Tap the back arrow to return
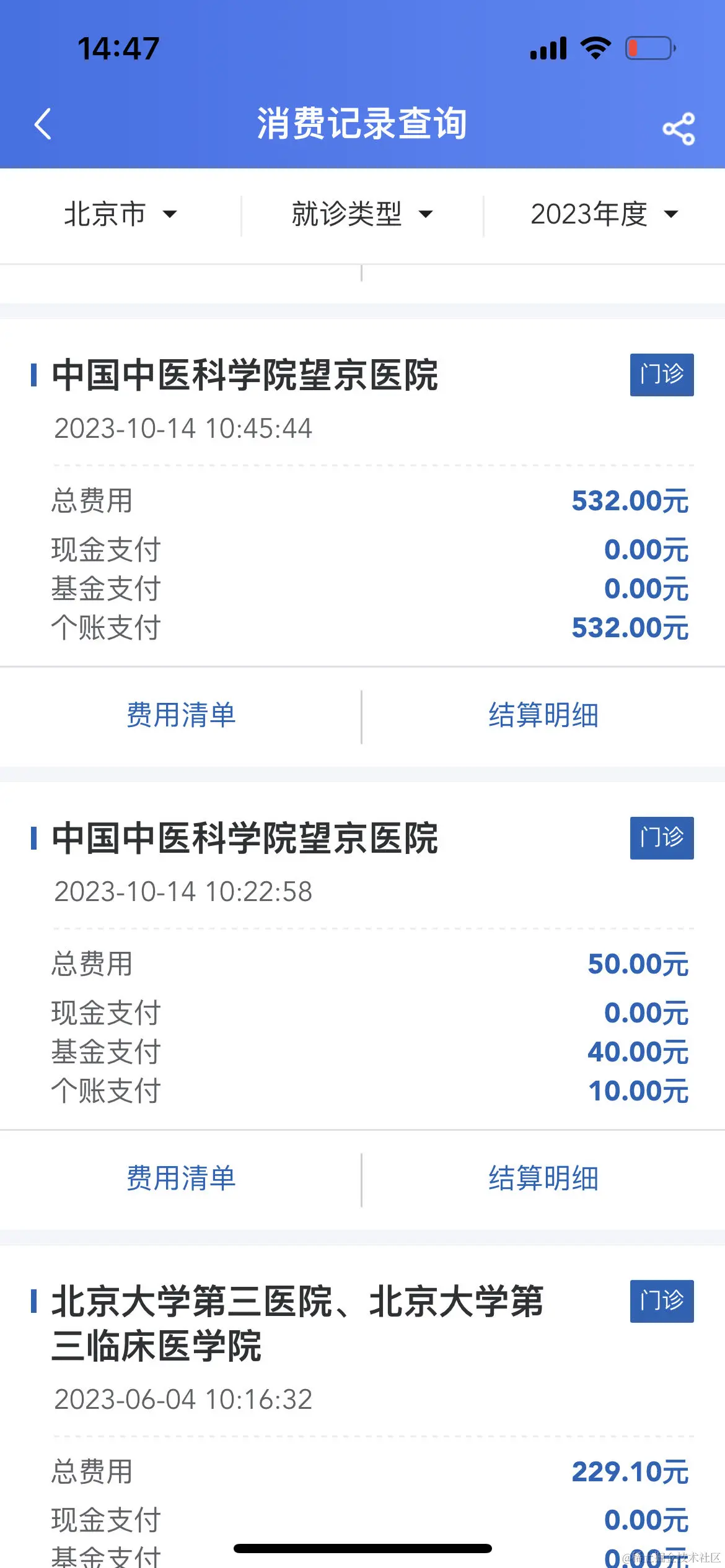 click(42, 124)
